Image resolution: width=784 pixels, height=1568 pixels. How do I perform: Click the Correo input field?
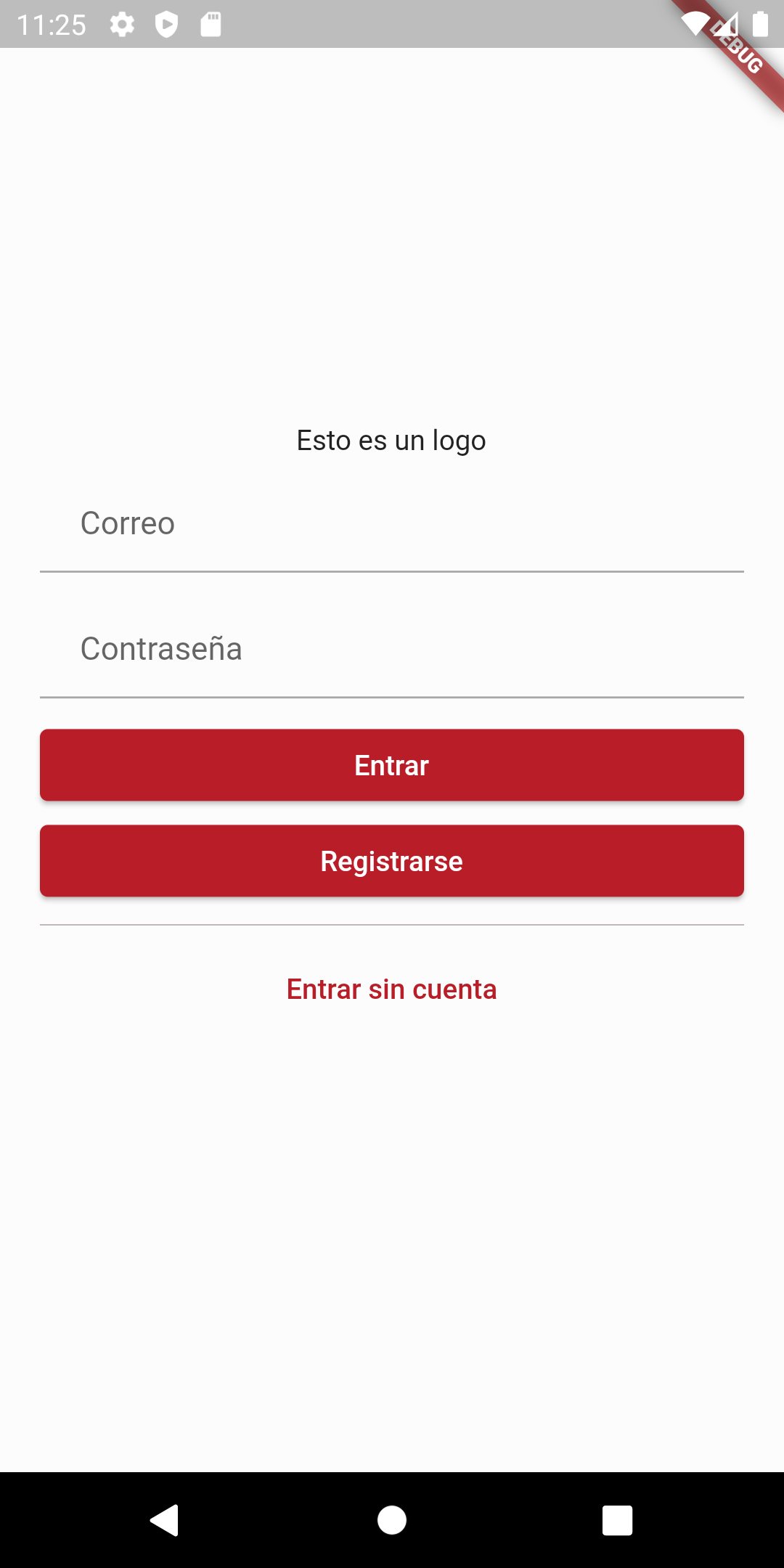[x=392, y=524]
